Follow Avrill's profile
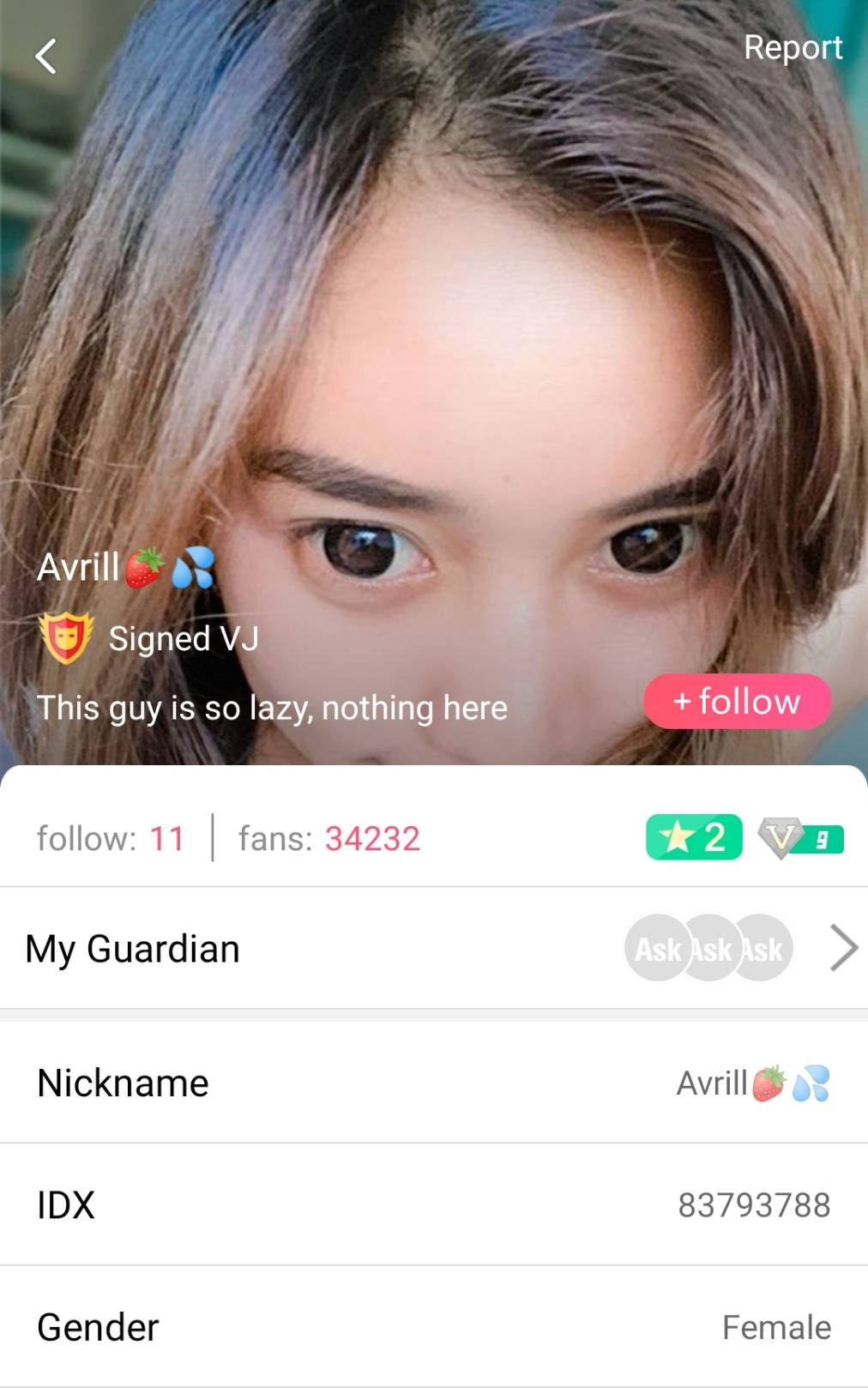The image size is (868, 1388). click(x=737, y=702)
